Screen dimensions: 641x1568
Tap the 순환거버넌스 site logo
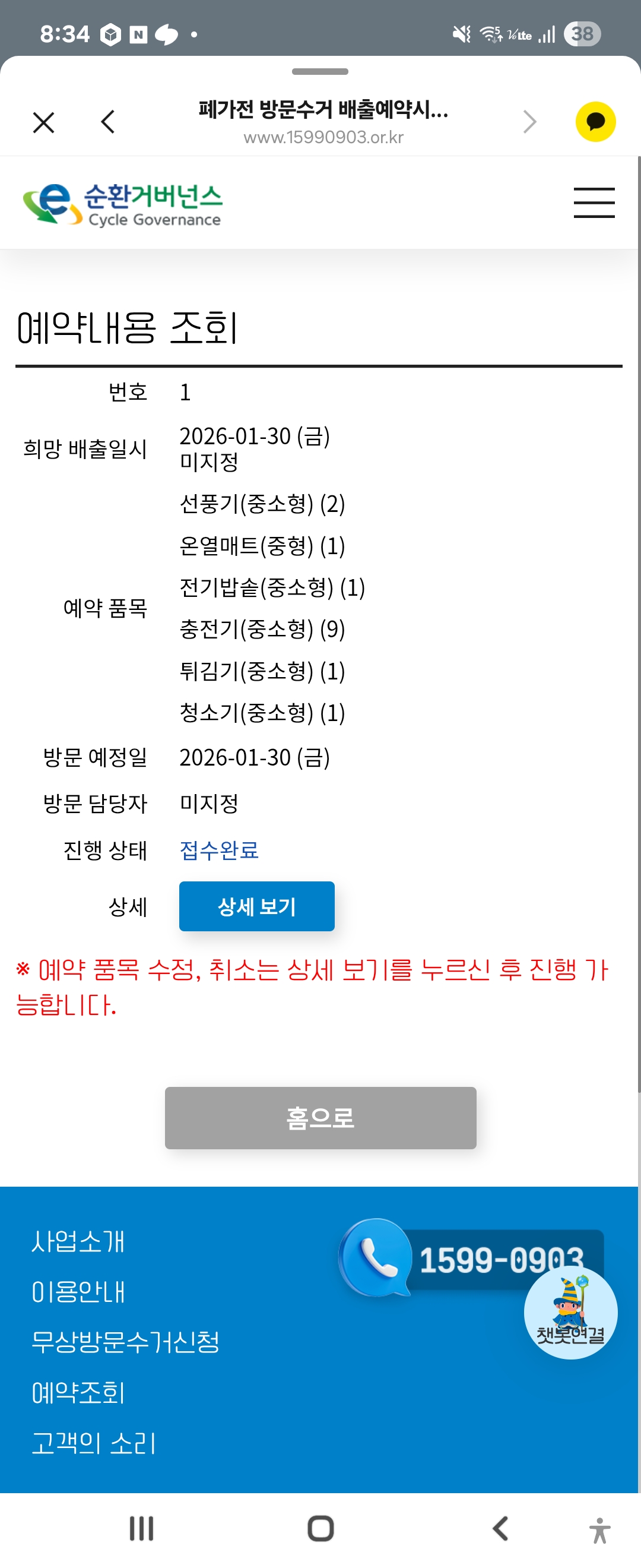122,204
